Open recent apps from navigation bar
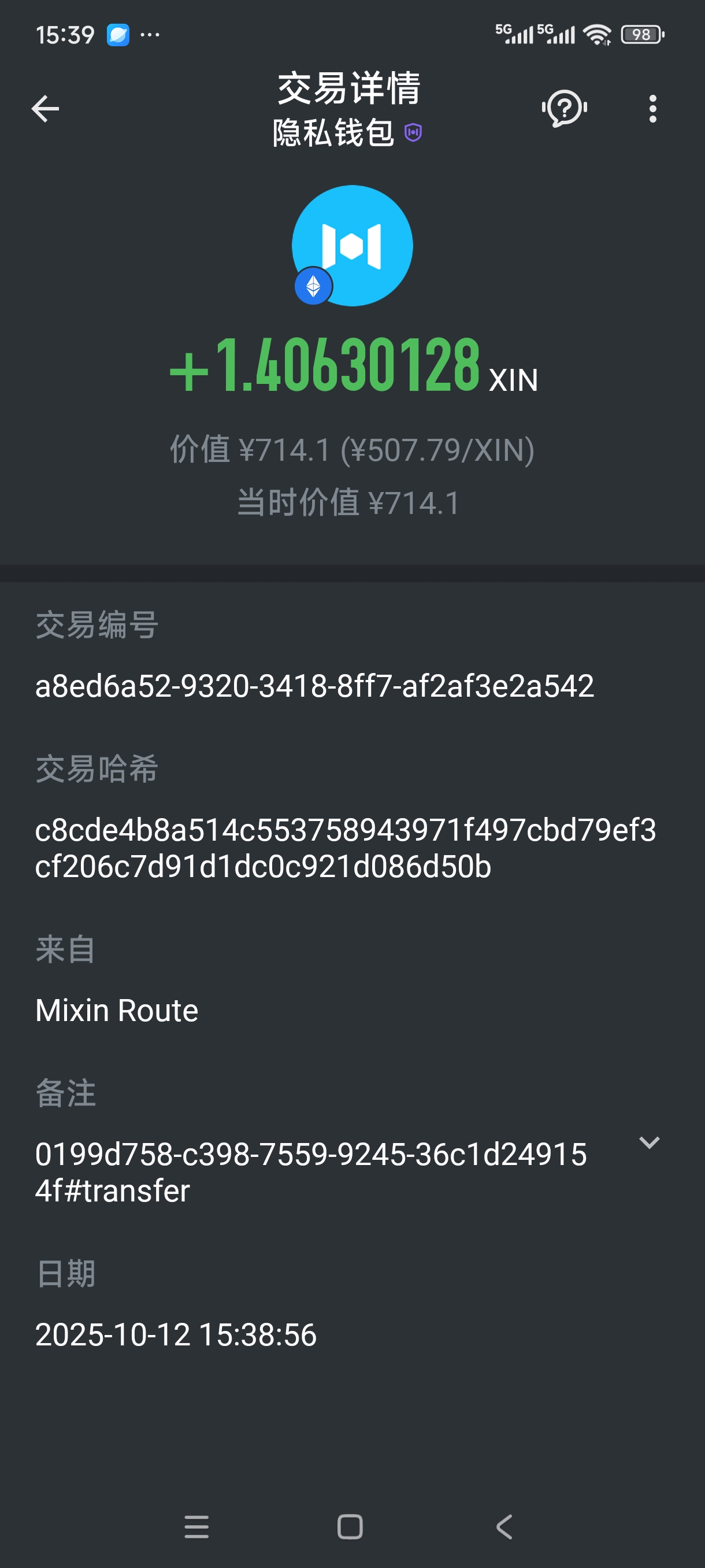The width and height of the screenshot is (705, 1568). click(x=196, y=1526)
